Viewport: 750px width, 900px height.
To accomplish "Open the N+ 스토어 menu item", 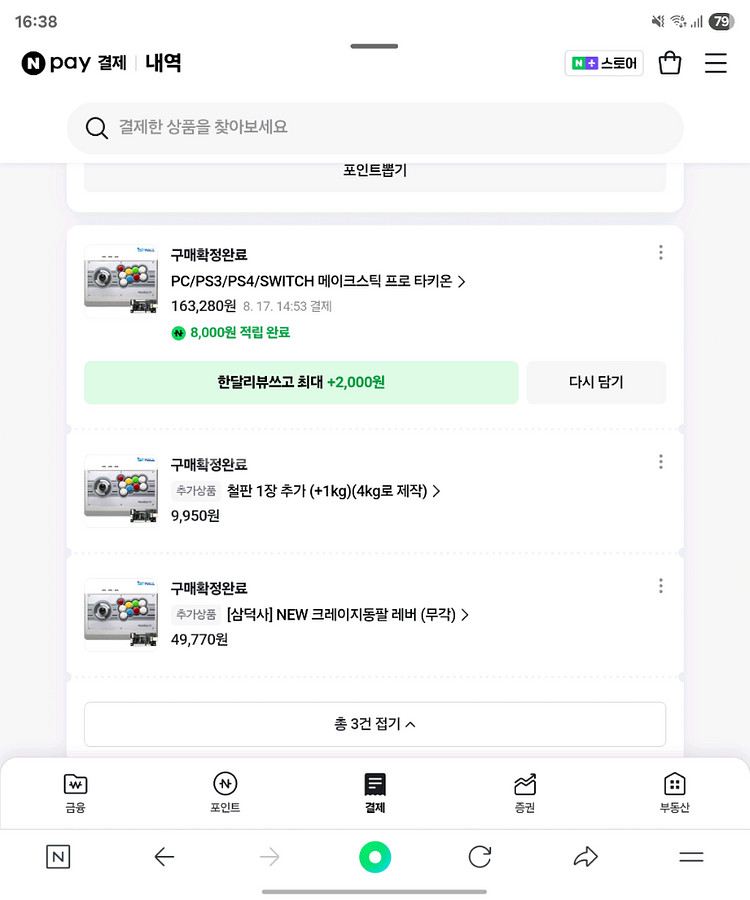I will click(x=604, y=62).
